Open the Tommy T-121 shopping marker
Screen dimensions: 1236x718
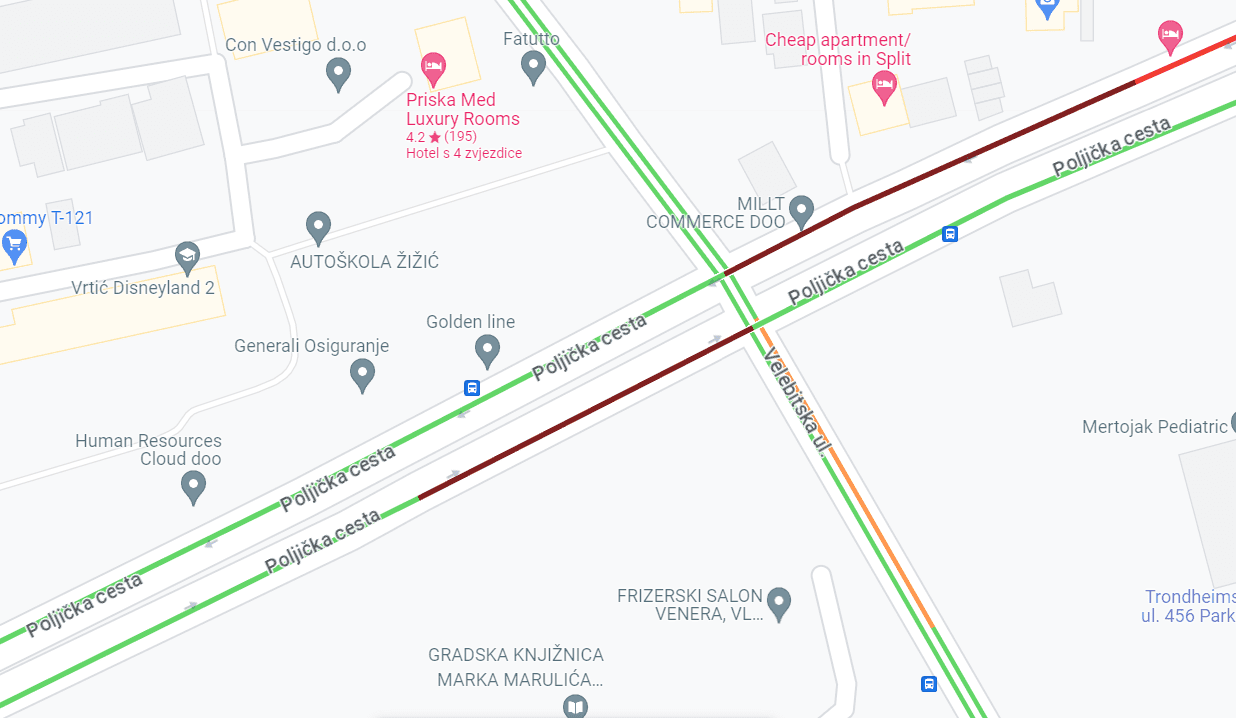click(x=13, y=244)
